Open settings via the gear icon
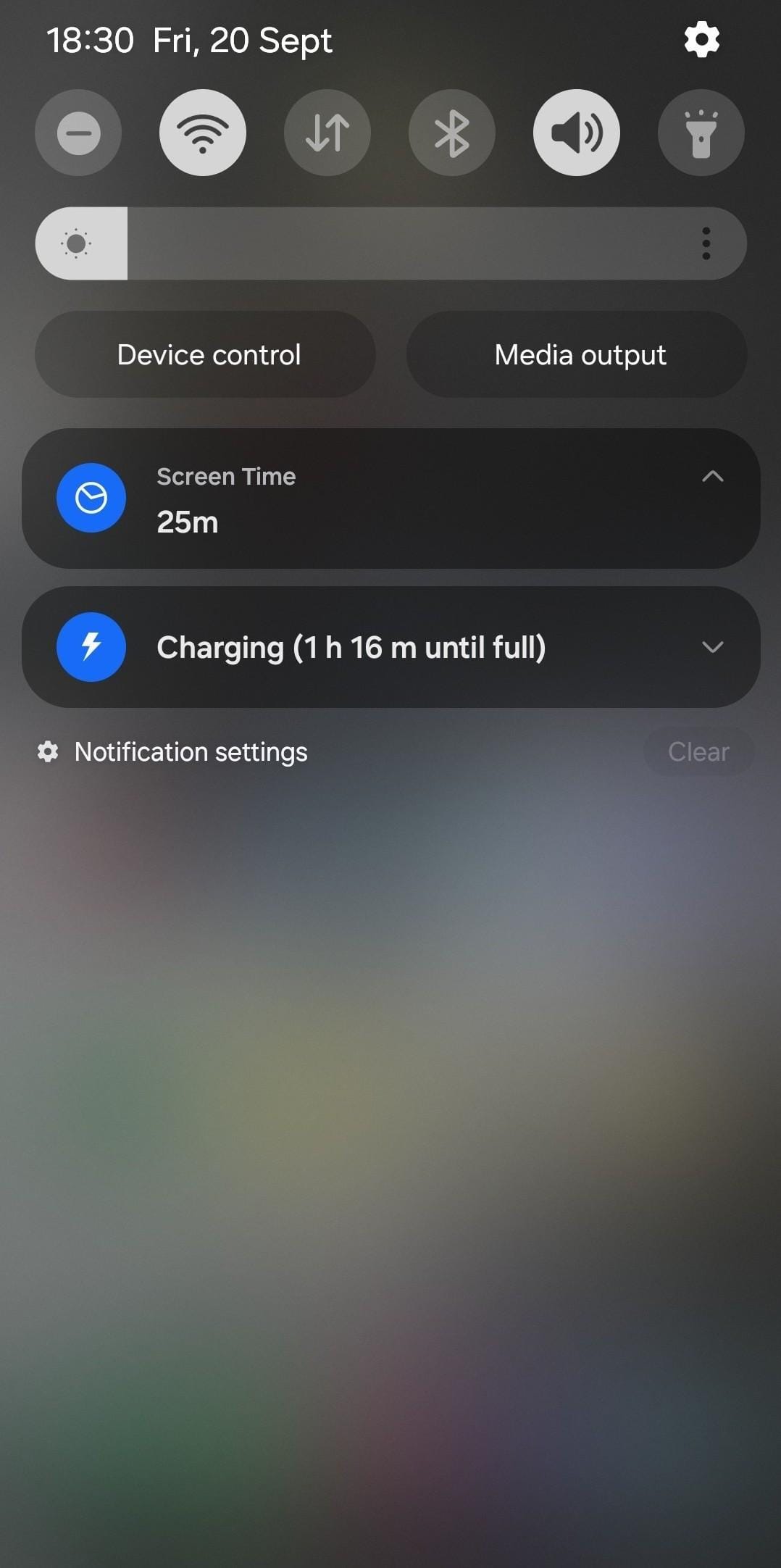 coord(701,40)
